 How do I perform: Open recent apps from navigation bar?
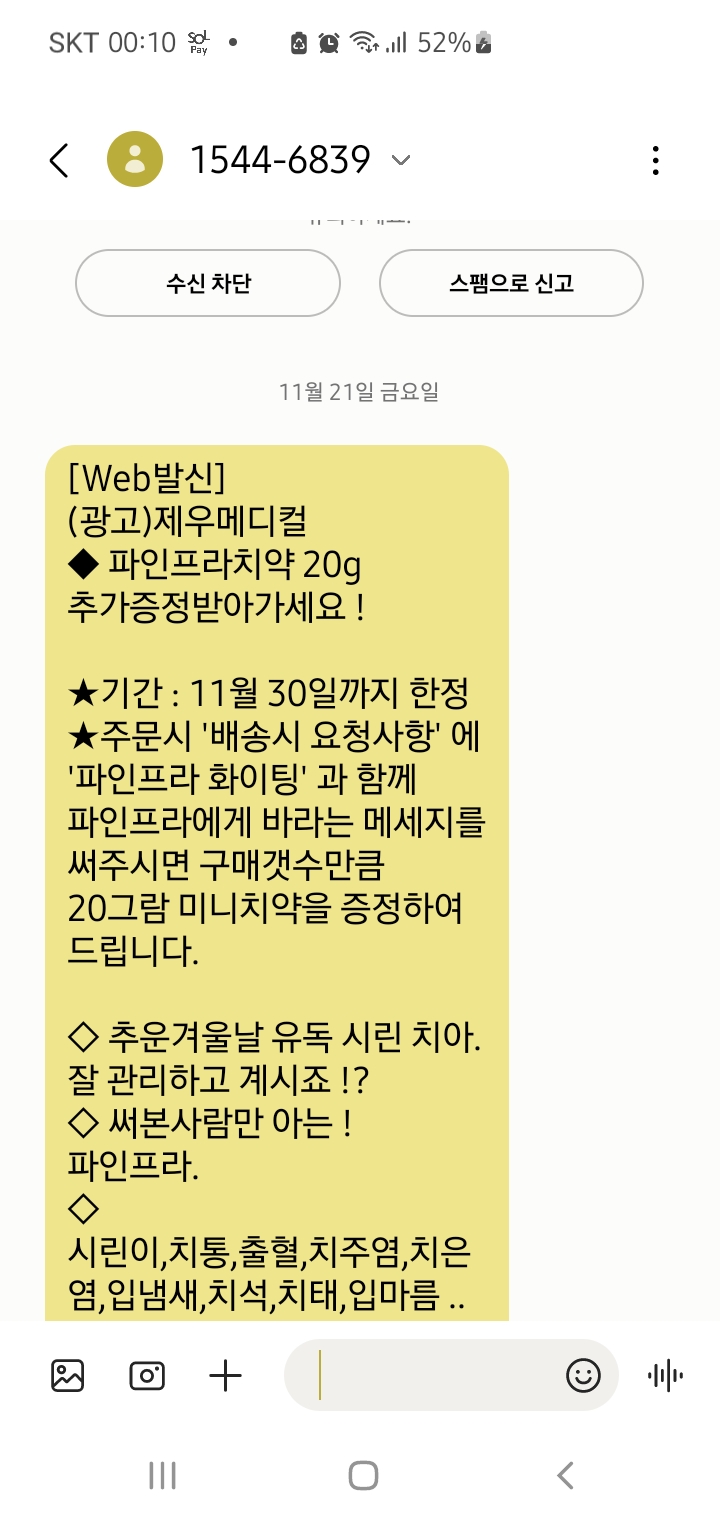(162, 1475)
